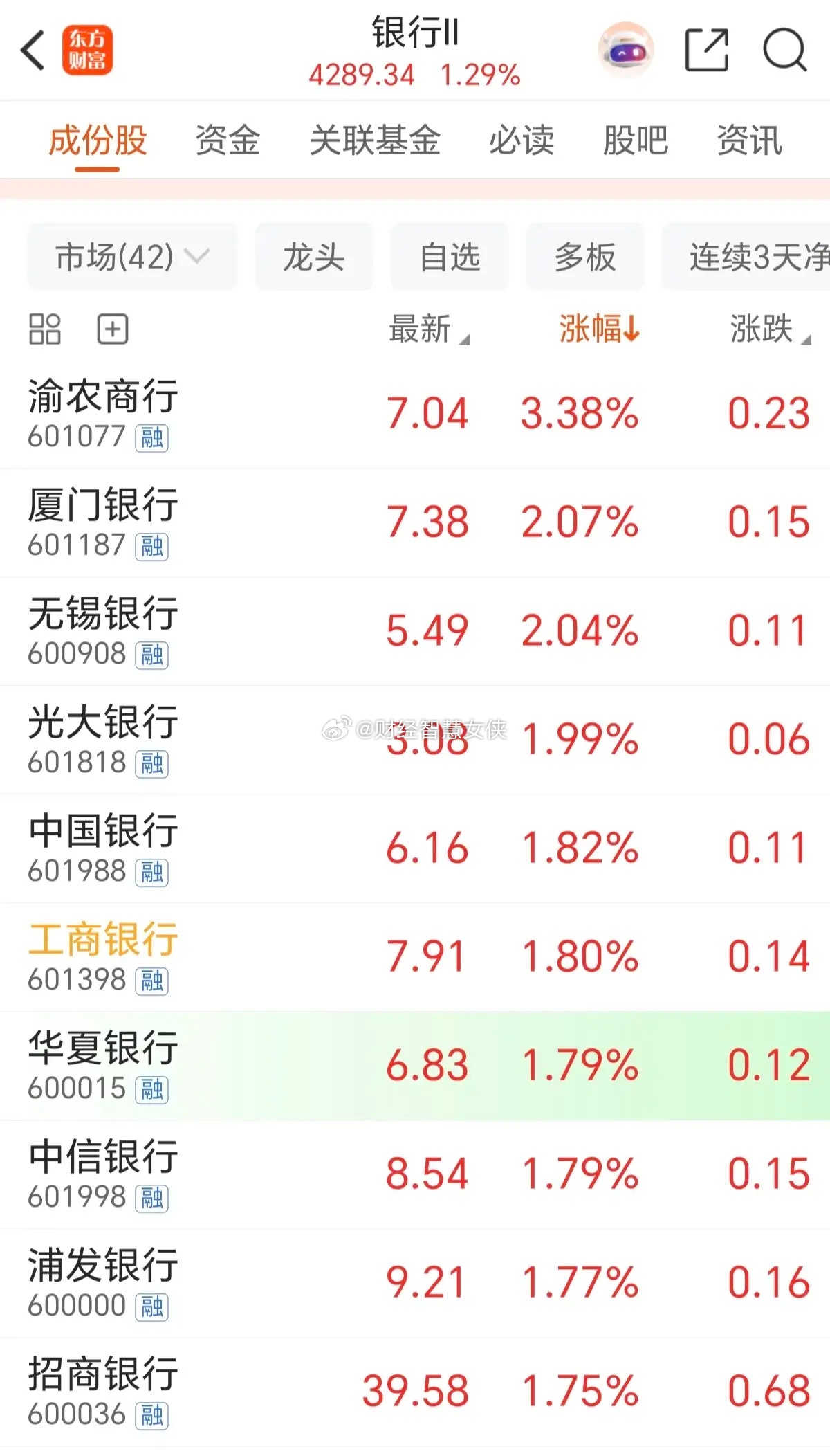Image resolution: width=830 pixels, height=1456 pixels.
Task: Switch to the grid layout icon
Action: tap(45, 329)
